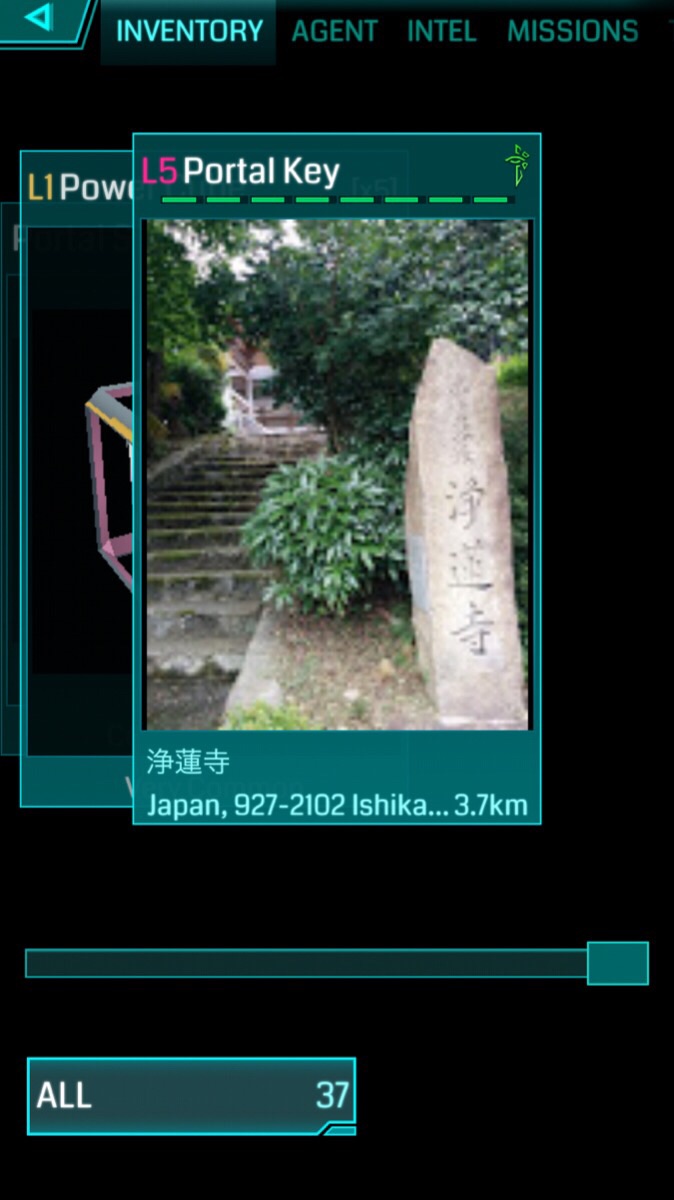
Task: Select the Inventory tab
Action: [189, 32]
